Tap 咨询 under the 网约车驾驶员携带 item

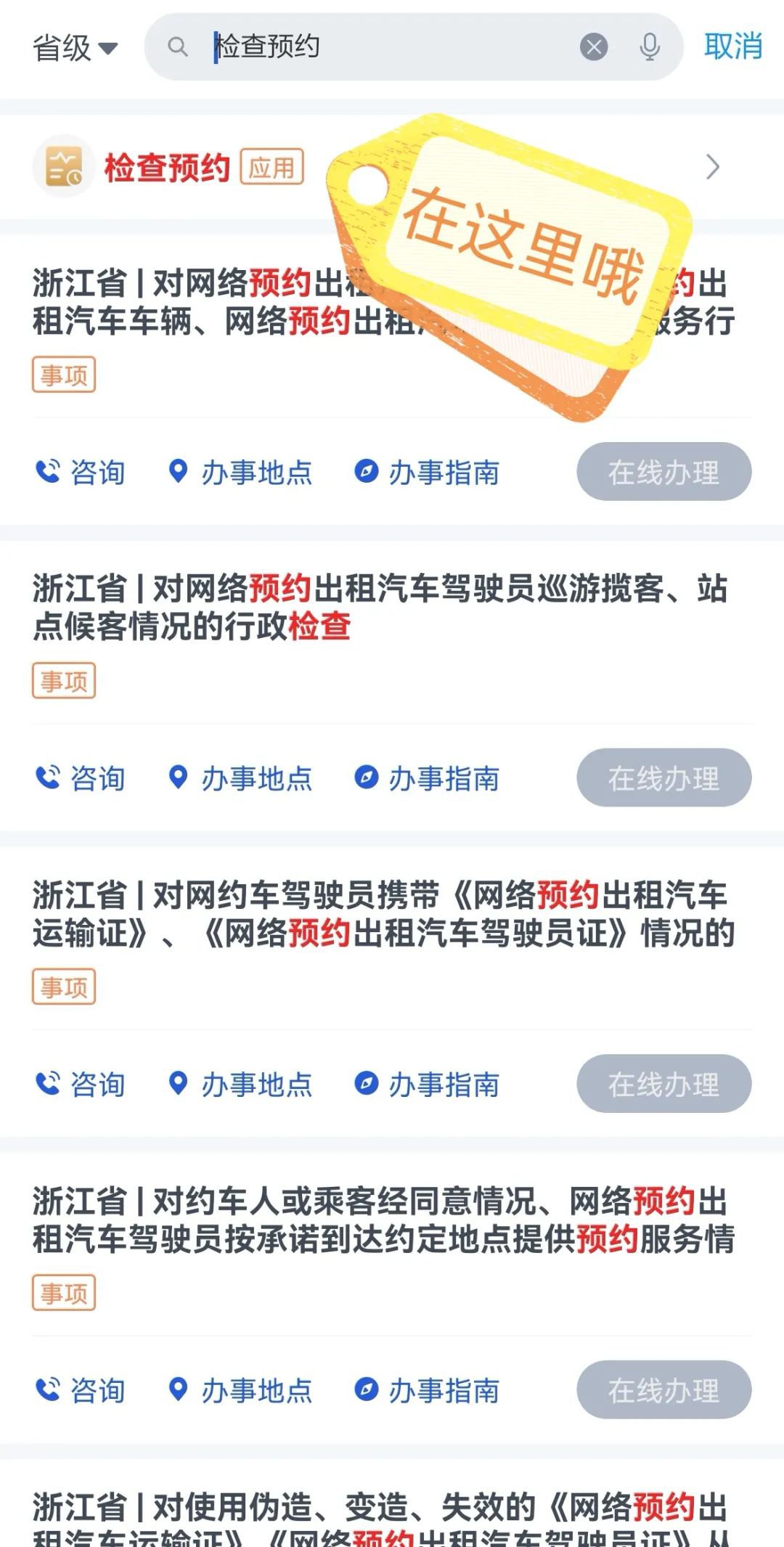pyautogui.click(x=81, y=1085)
